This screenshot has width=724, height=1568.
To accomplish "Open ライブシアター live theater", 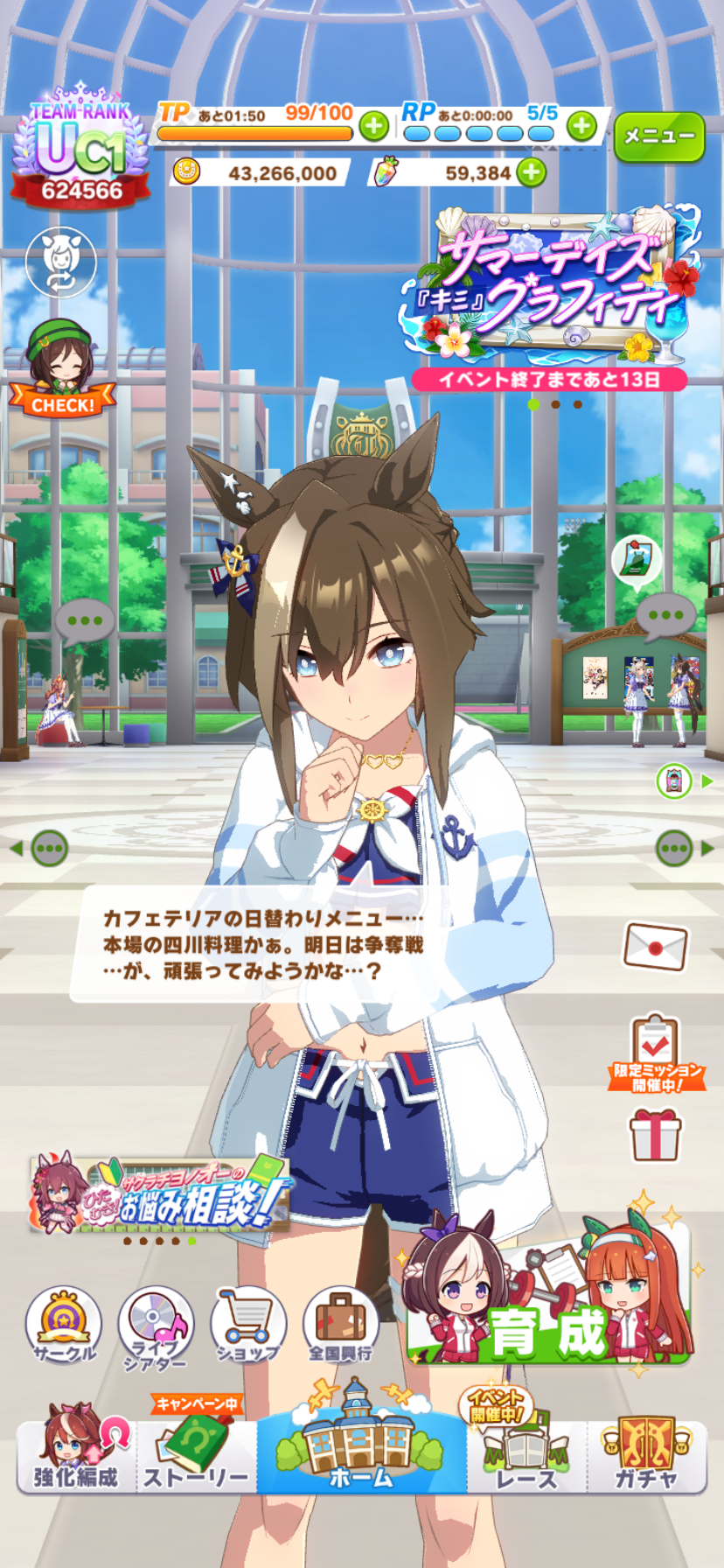I will (x=156, y=1326).
